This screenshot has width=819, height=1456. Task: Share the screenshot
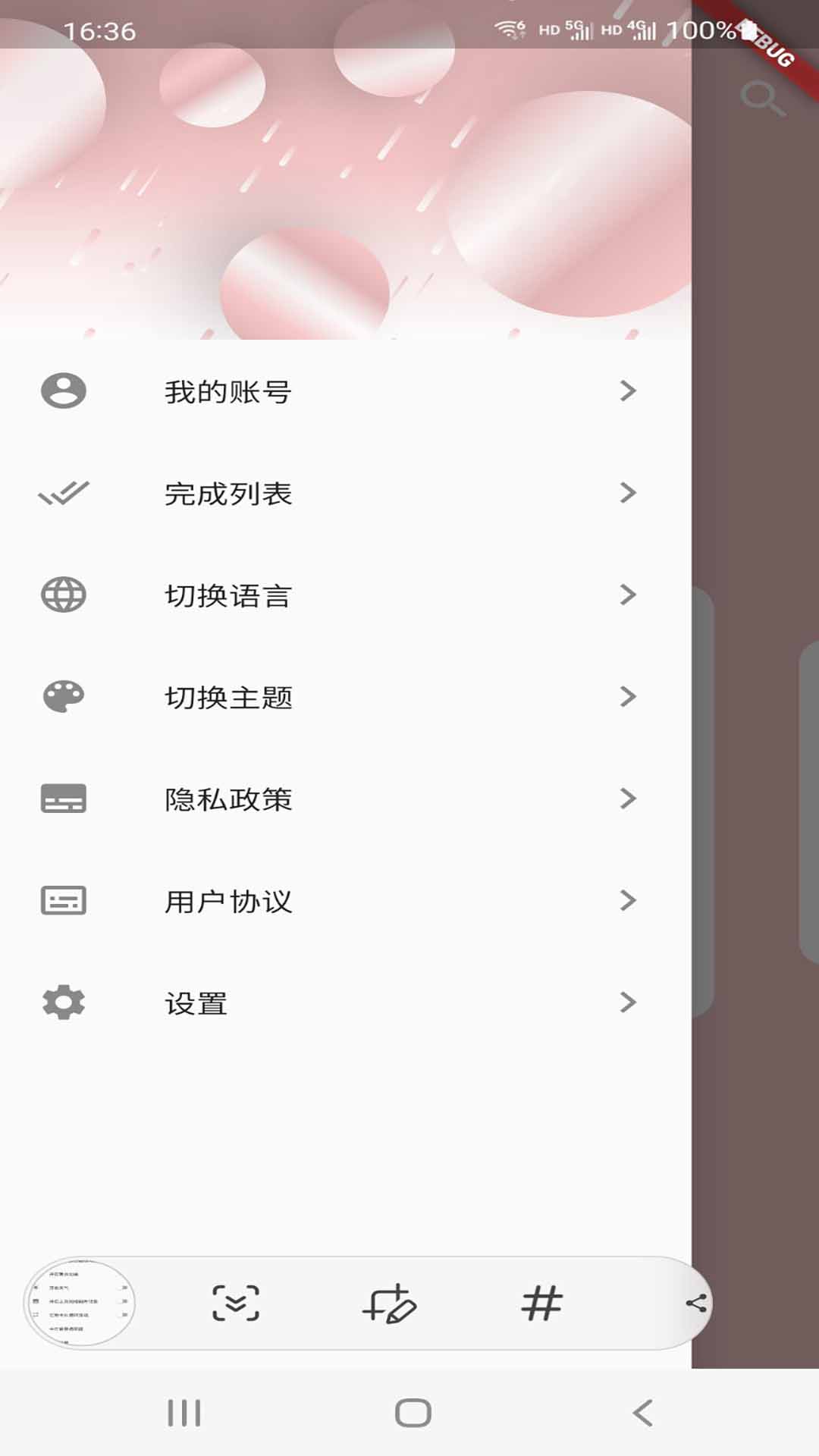[x=695, y=1303]
